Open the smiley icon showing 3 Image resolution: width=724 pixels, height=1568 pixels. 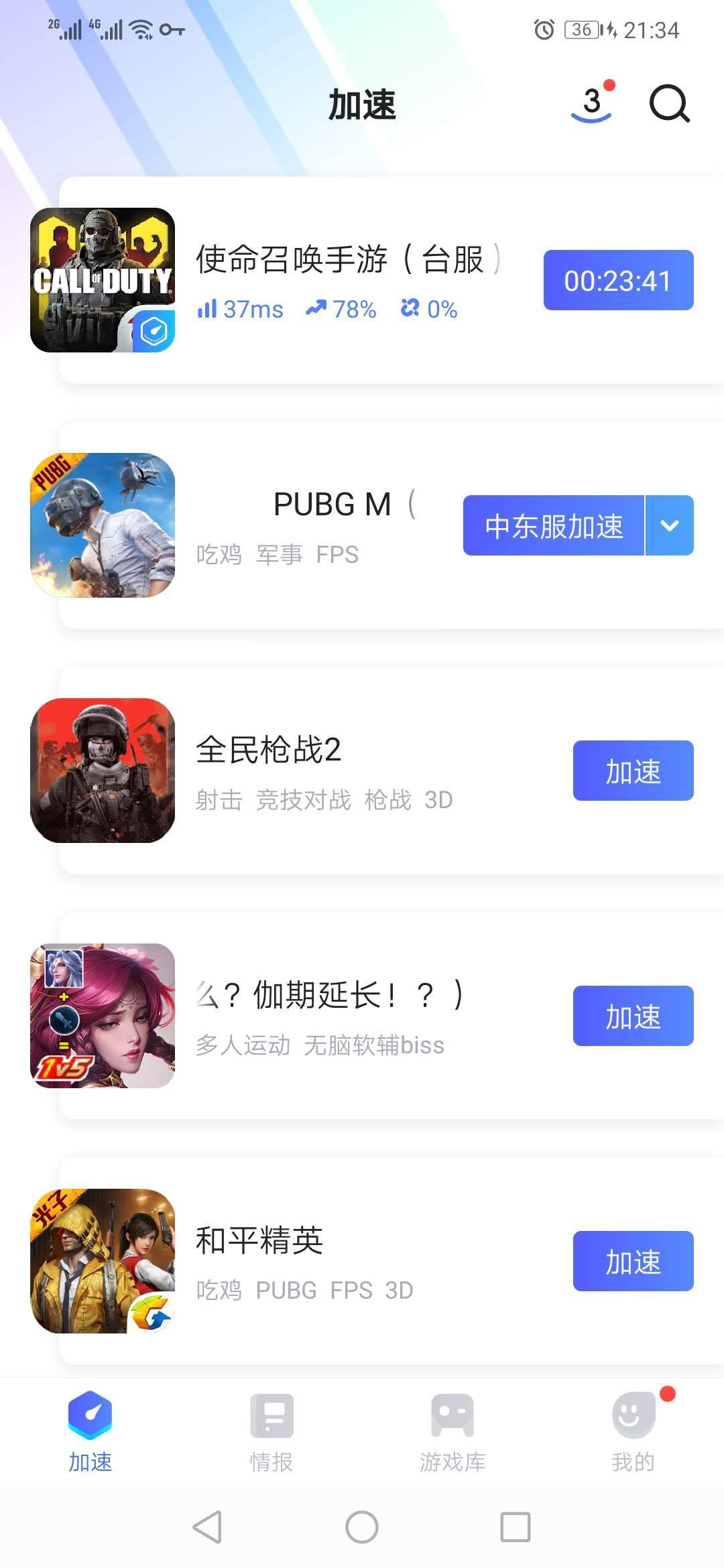pyautogui.click(x=591, y=104)
